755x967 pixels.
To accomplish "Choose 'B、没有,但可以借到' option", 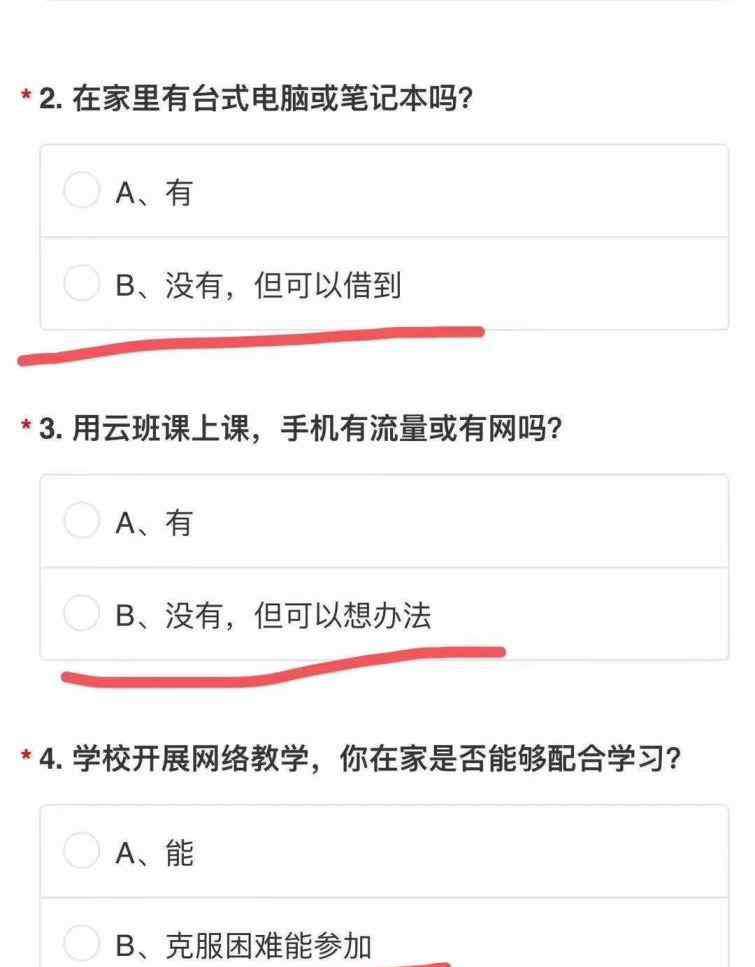I will [82, 285].
